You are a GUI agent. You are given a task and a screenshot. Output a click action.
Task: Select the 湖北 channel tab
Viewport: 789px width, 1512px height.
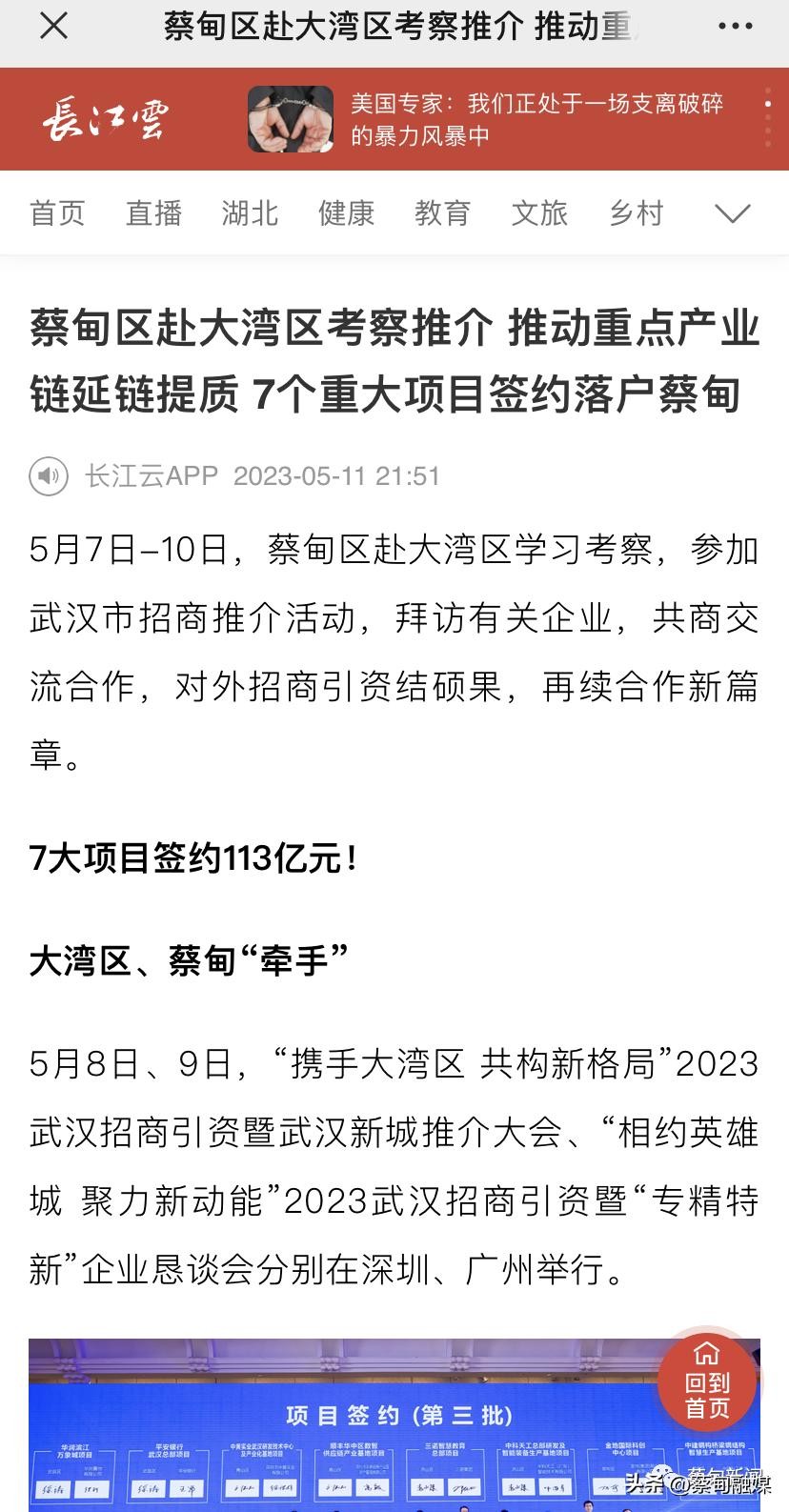point(250,213)
